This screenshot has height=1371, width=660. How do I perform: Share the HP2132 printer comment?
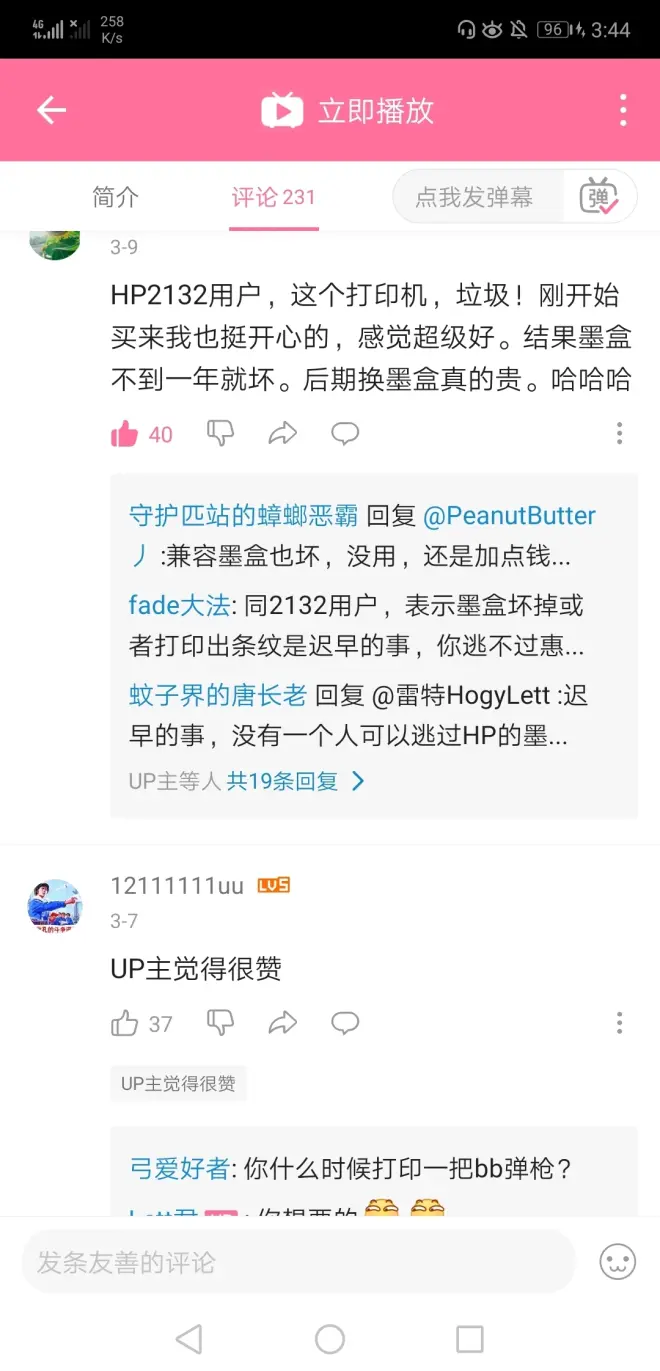[x=283, y=433]
